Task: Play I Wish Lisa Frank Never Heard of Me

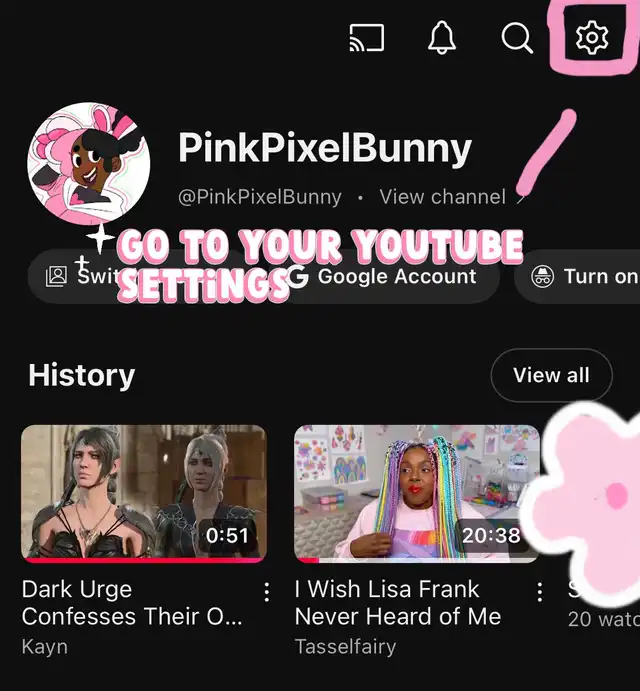Action: click(417, 492)
